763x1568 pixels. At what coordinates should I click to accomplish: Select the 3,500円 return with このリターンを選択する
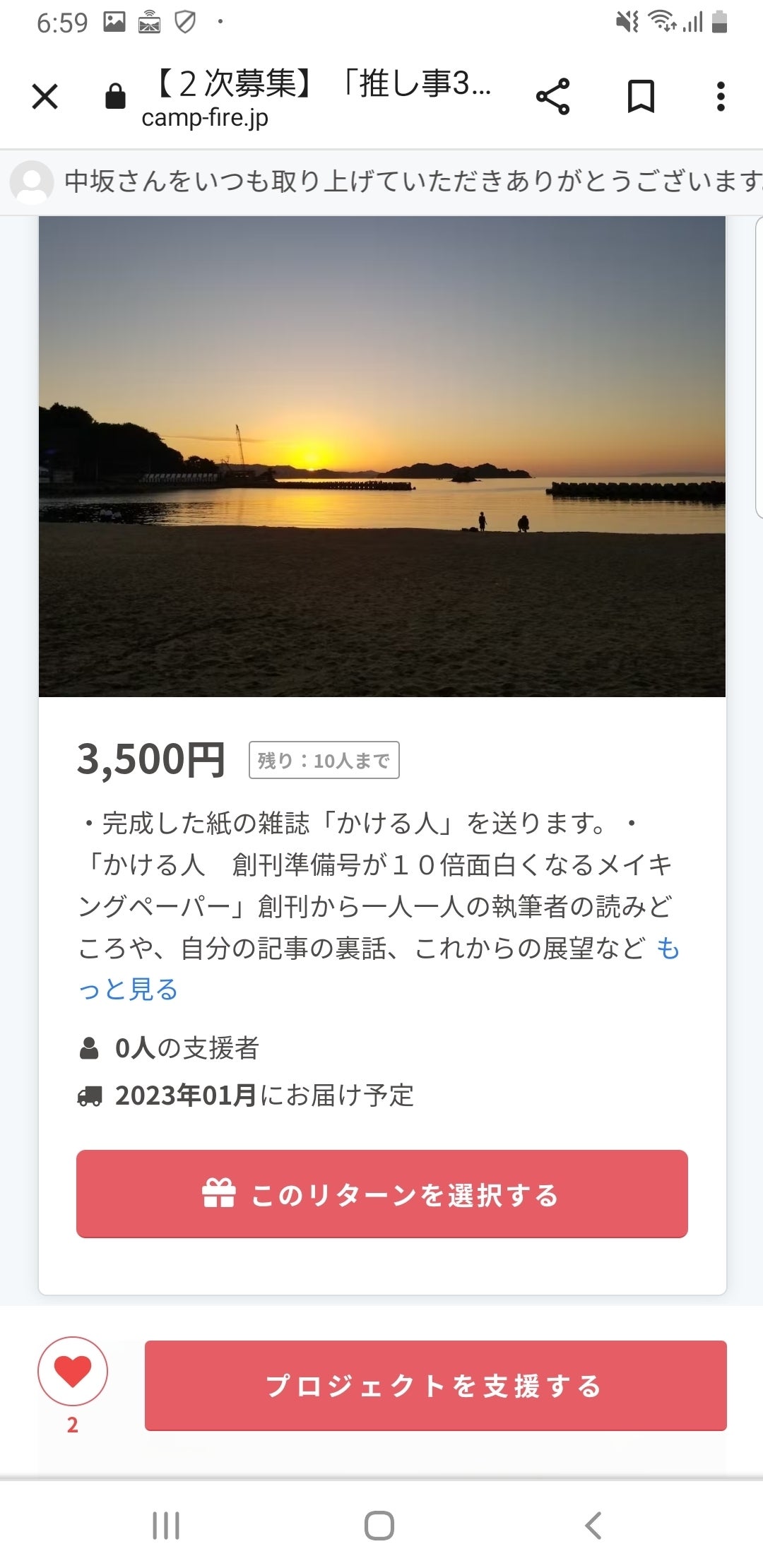click(381, 1194)
